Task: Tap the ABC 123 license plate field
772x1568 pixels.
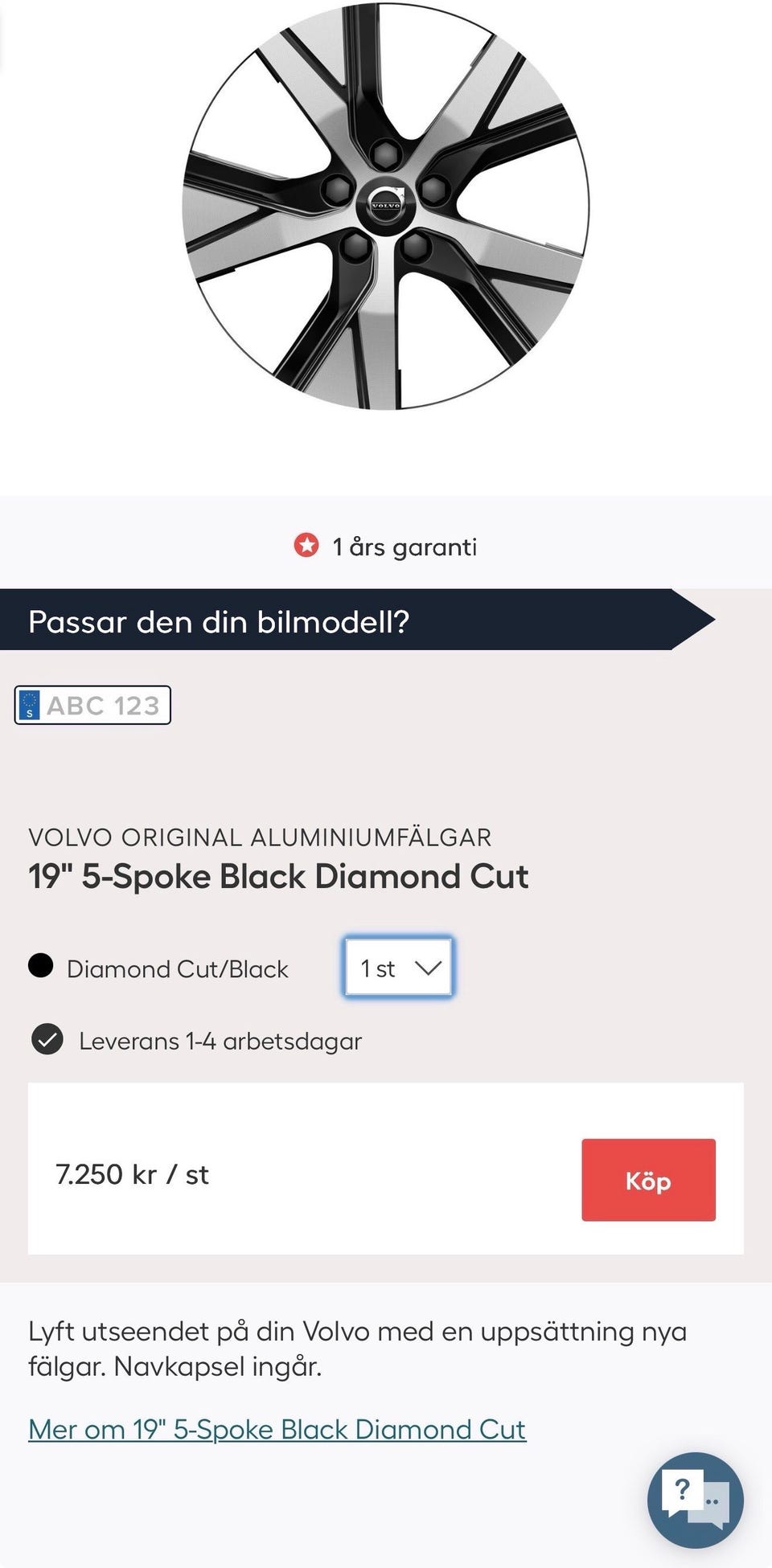Action: point(92,705)
